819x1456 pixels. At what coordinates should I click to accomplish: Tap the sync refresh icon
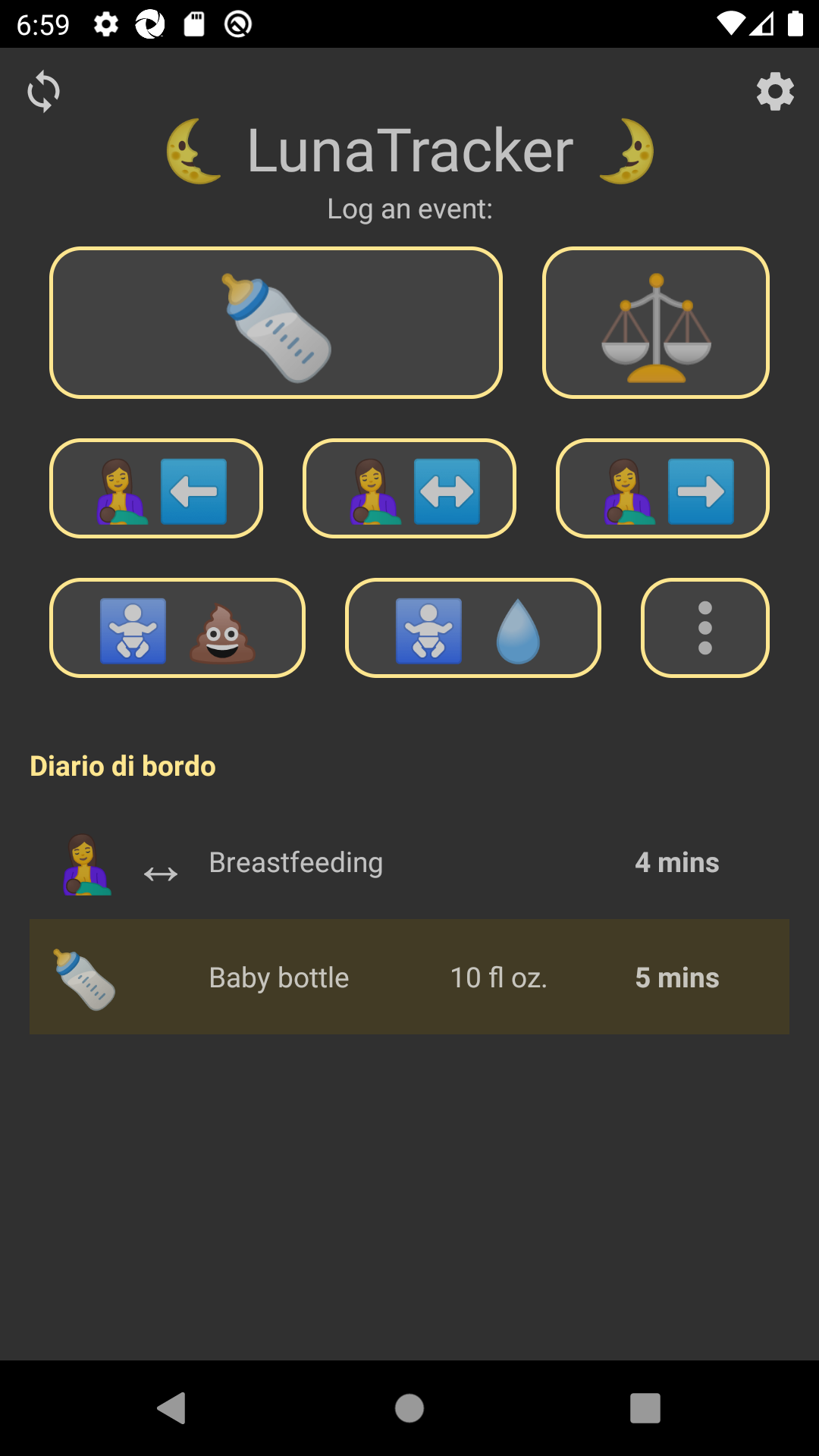click(x=43, y=92)
